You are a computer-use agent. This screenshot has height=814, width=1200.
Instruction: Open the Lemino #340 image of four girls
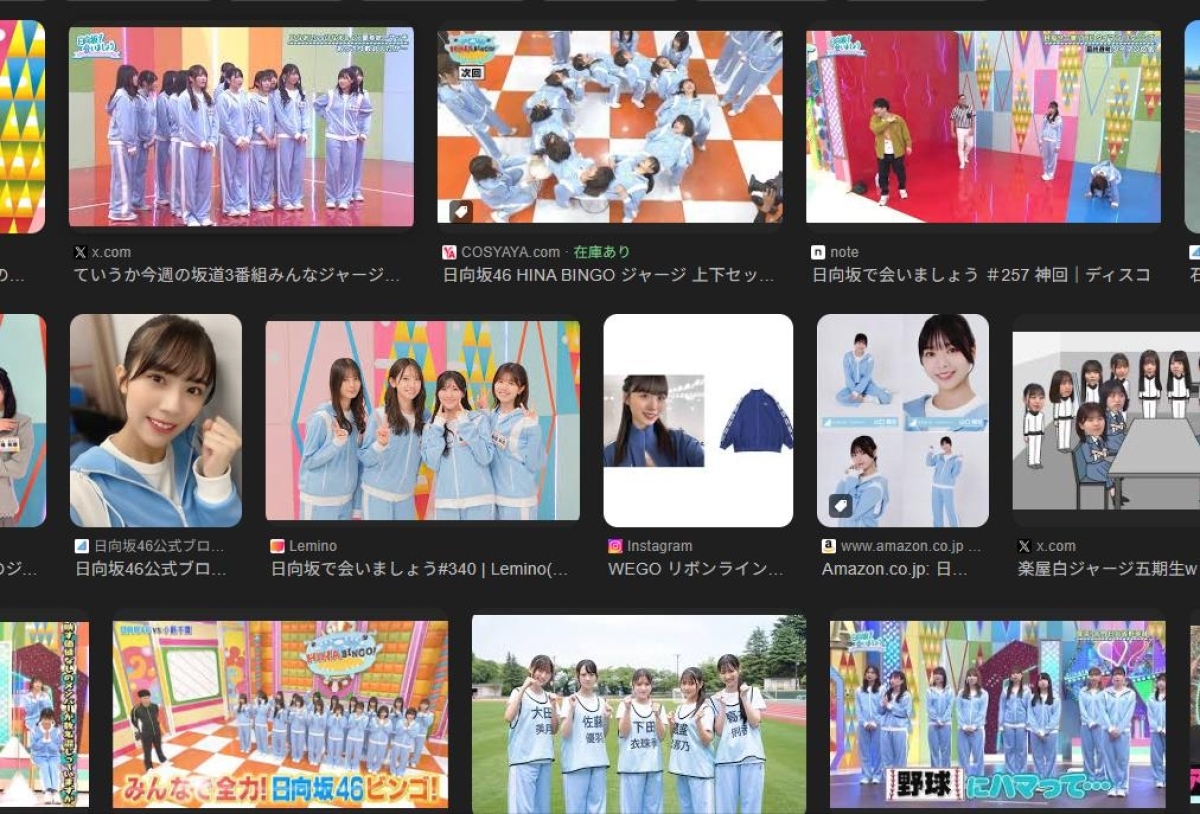point(422,420)
